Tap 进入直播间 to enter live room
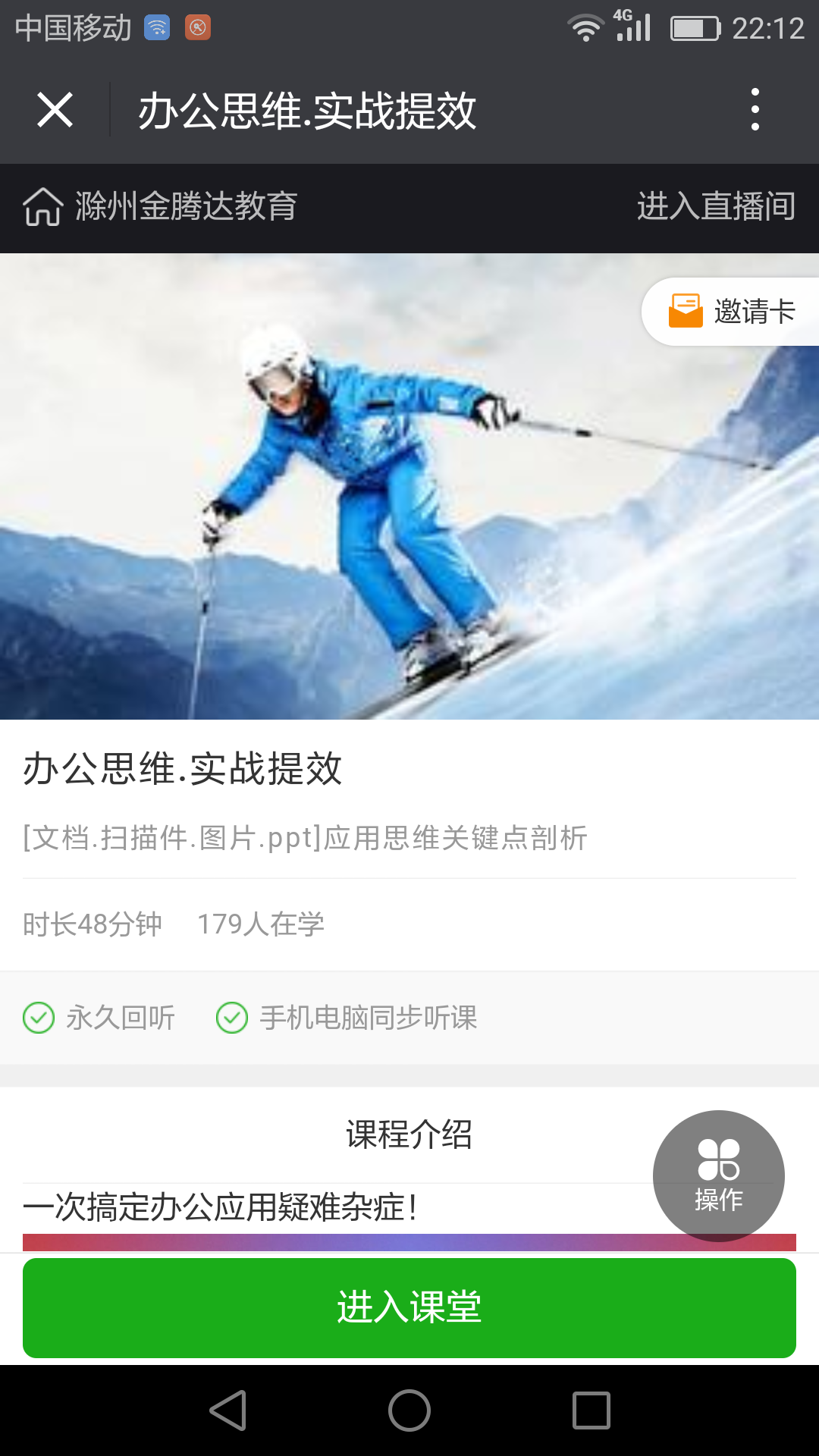The image size is (819, 1456). (x=716, y=206)
